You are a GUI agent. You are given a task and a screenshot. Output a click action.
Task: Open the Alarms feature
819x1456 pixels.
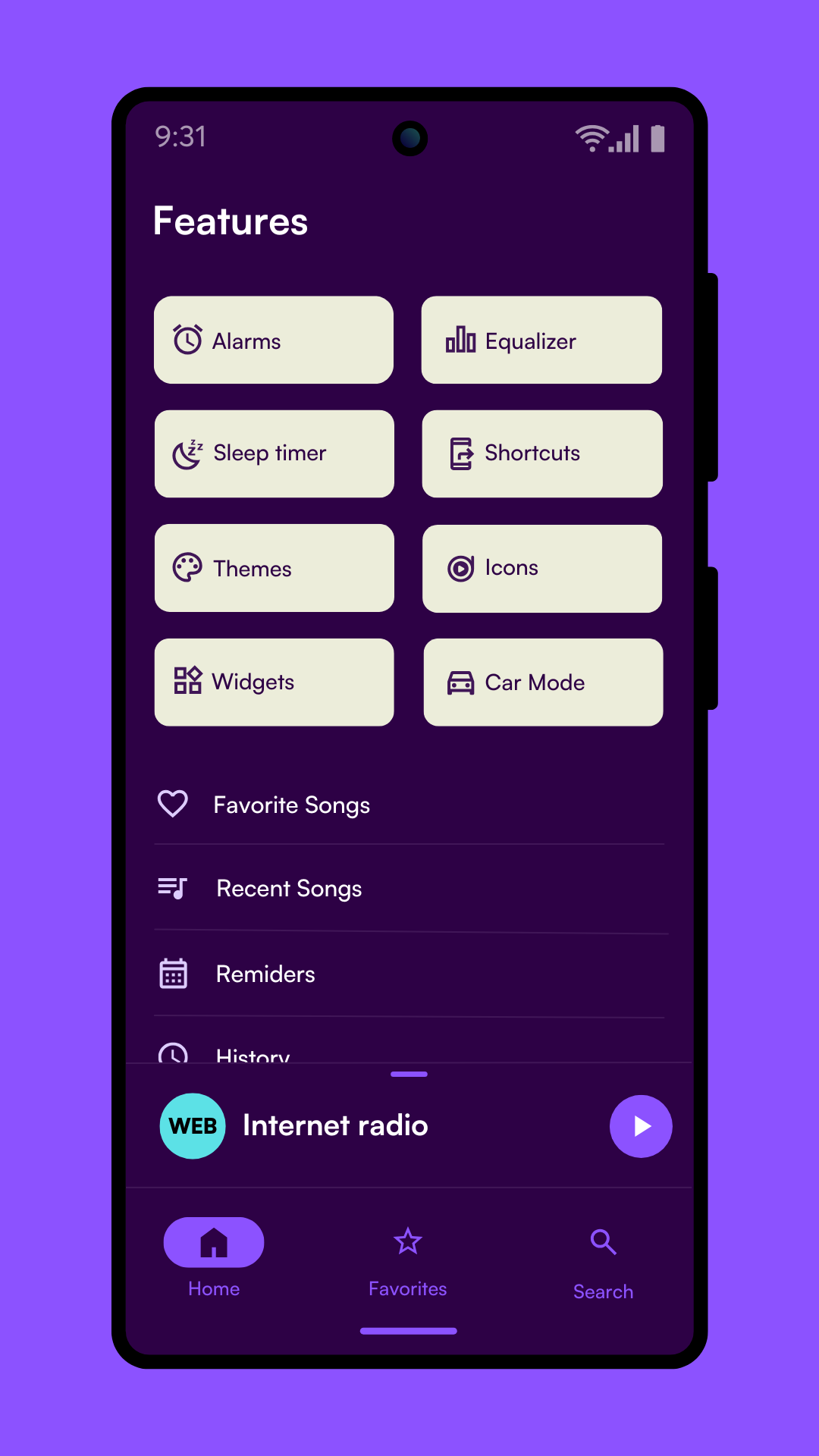[x=273, y=340]
